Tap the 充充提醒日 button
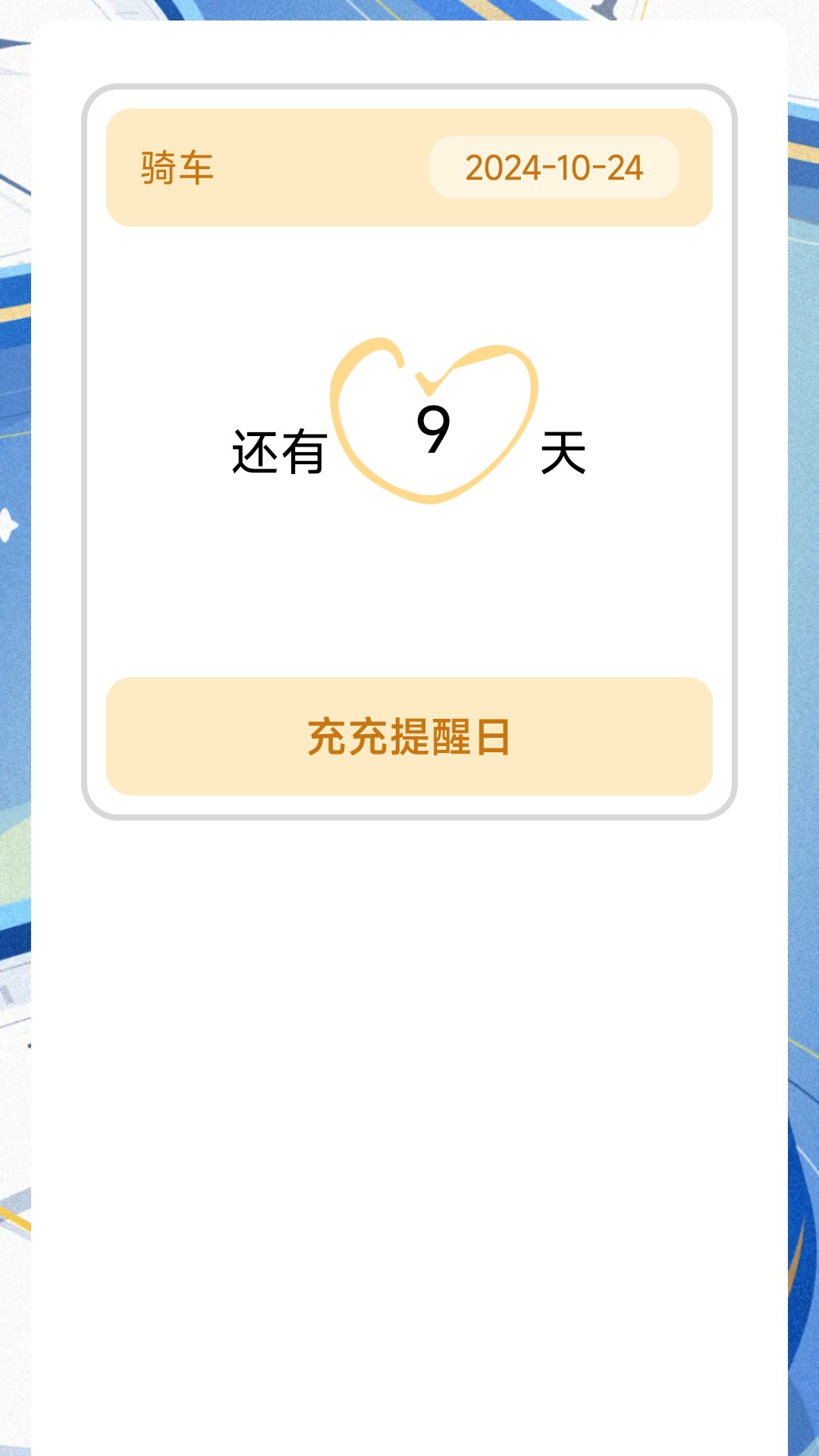Viewport: 819px width, 1456px height. click(409, 736)
